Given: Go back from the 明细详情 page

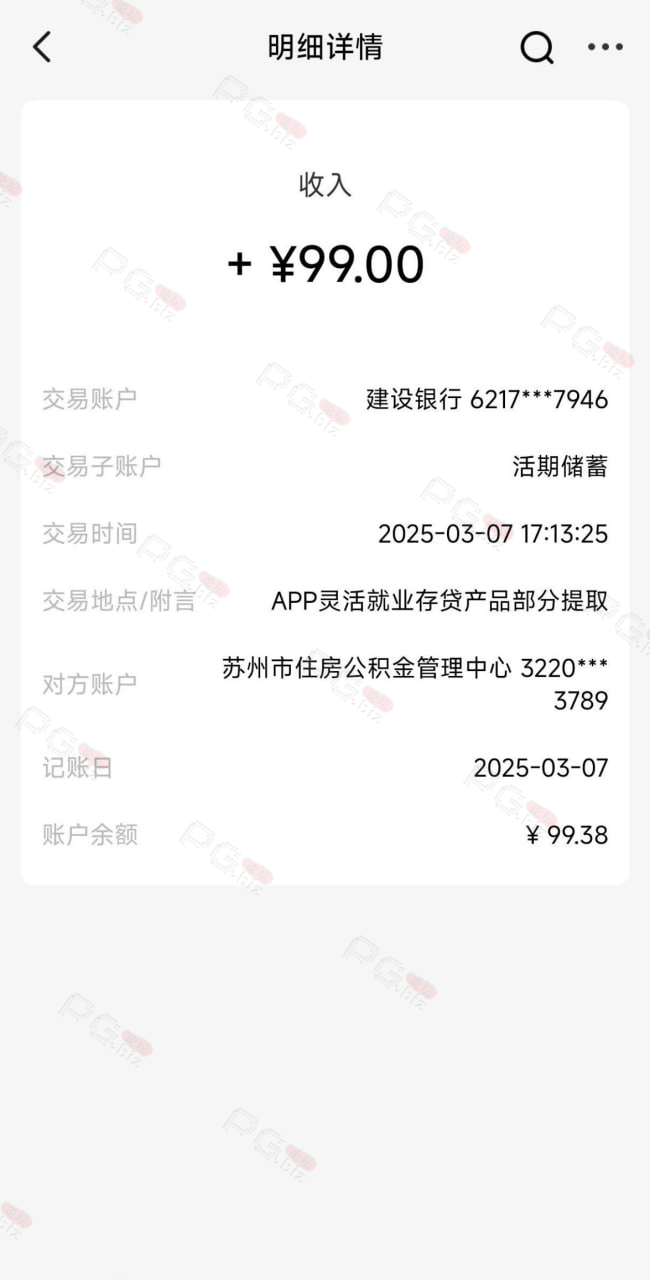Looking at the screenshot, I should pyautogui.click(x=42, y=47).
